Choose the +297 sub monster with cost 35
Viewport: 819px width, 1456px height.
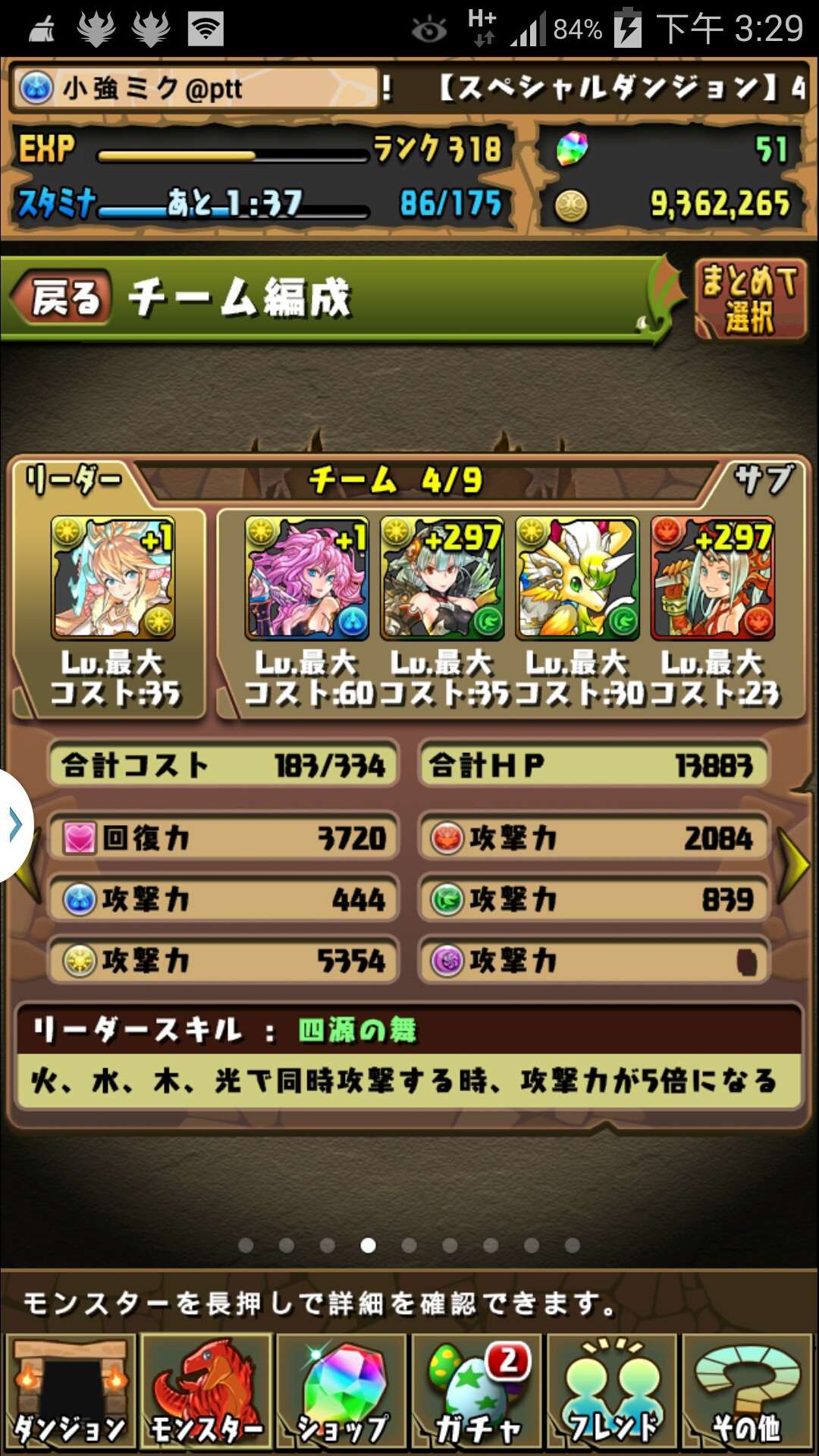coord(442,579)
